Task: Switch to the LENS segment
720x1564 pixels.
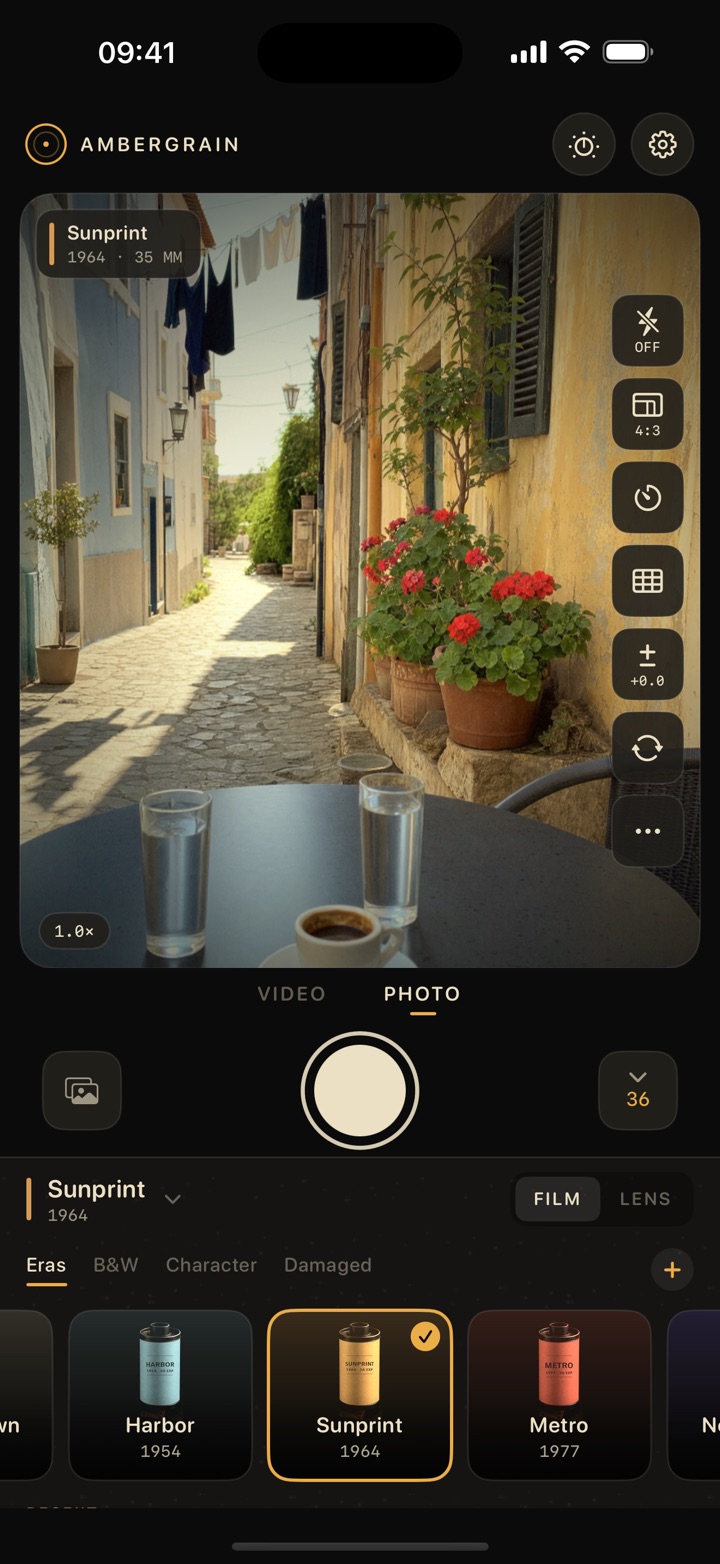Action: 645,1199
